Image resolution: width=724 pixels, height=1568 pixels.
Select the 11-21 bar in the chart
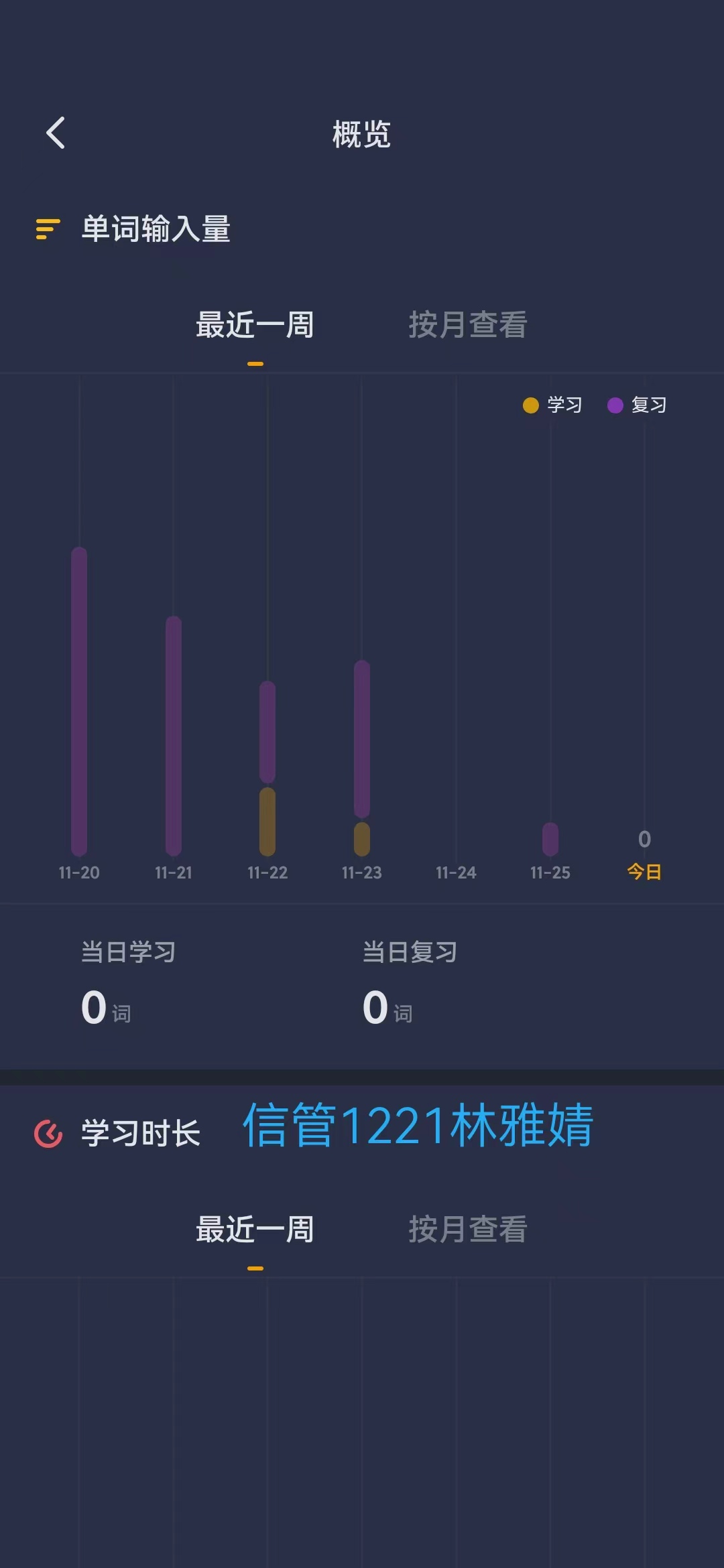click(174, 736)
